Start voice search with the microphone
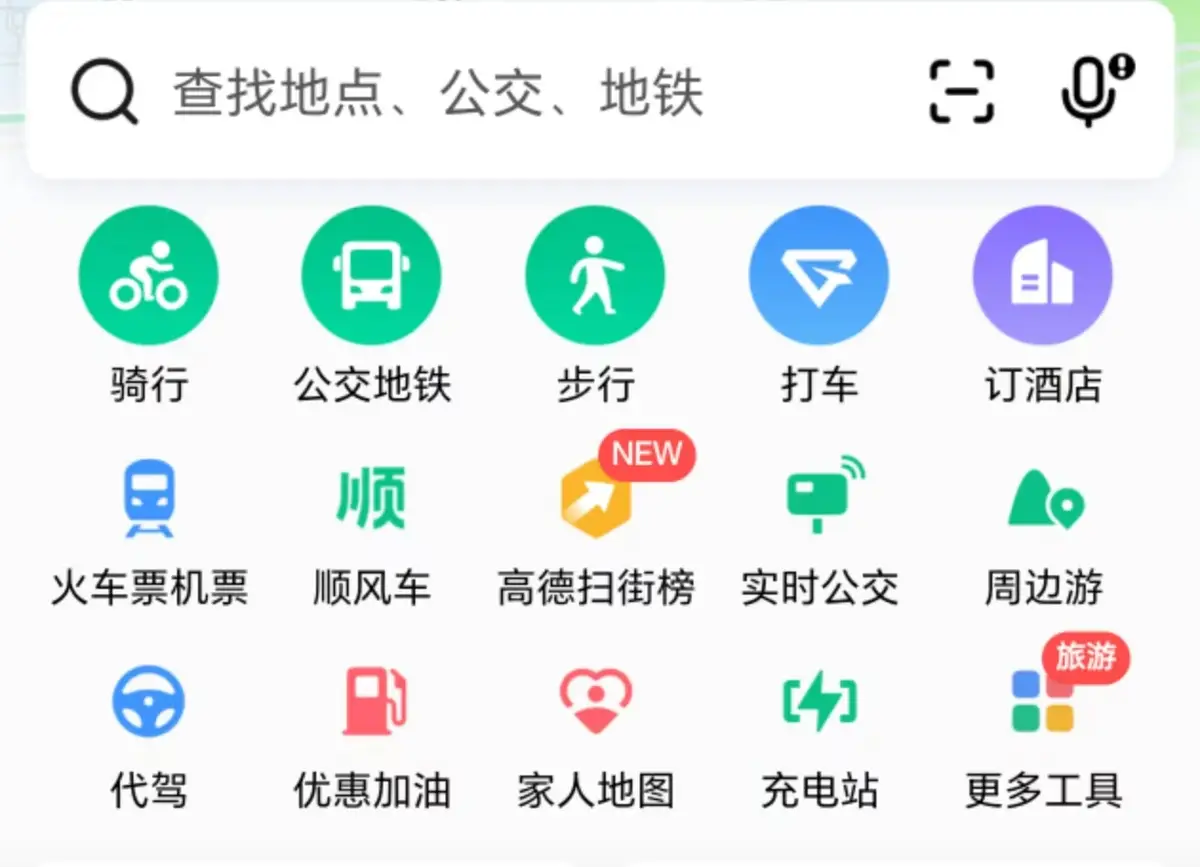Image resolution: width=1200 pixels, height=867 pixels. point(1091,92)
